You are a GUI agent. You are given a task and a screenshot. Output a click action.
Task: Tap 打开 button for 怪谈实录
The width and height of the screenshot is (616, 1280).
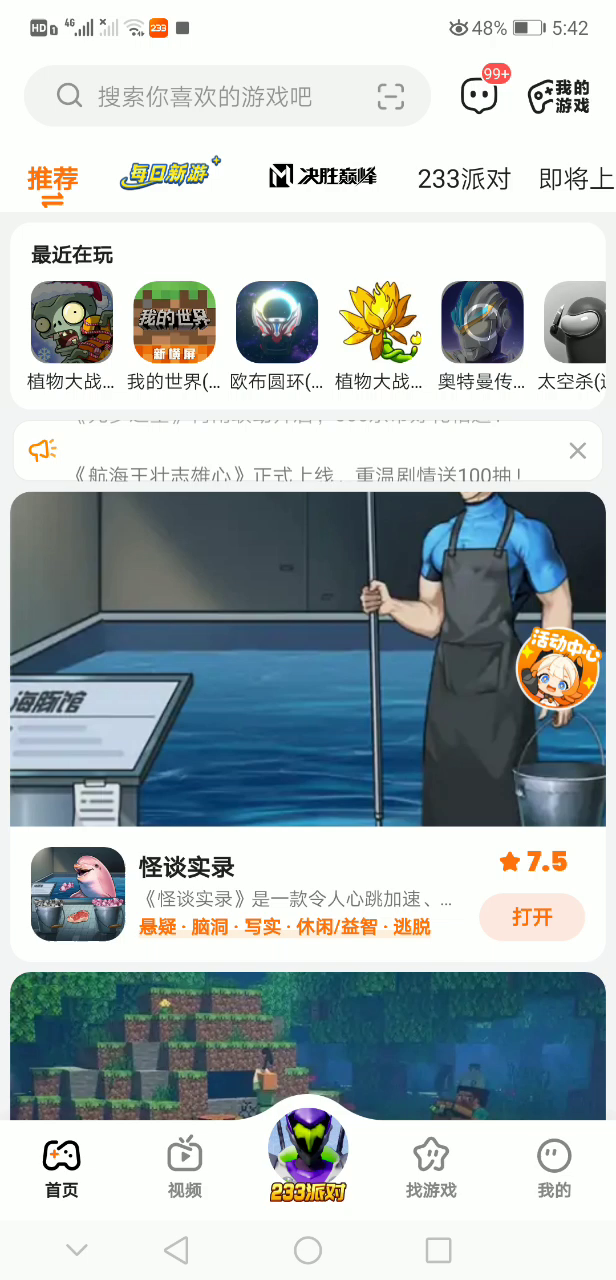point(532,917)
